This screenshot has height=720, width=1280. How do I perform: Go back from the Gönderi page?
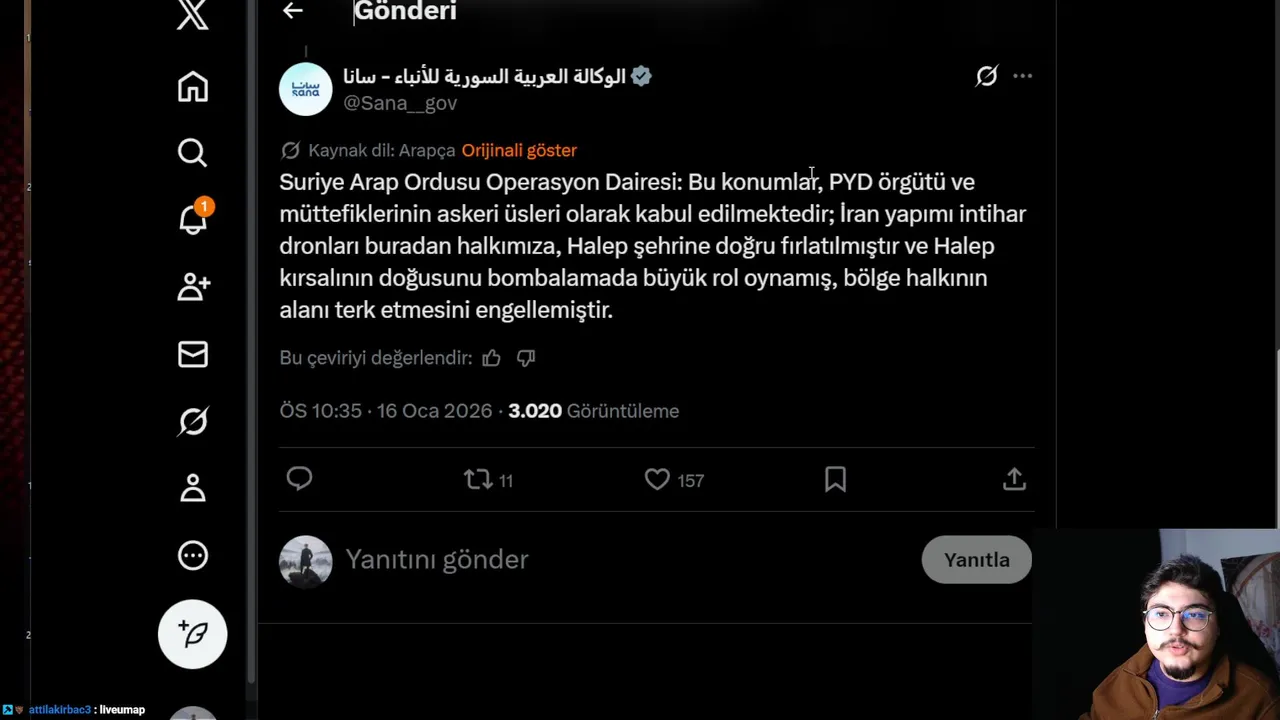point(292,11)
